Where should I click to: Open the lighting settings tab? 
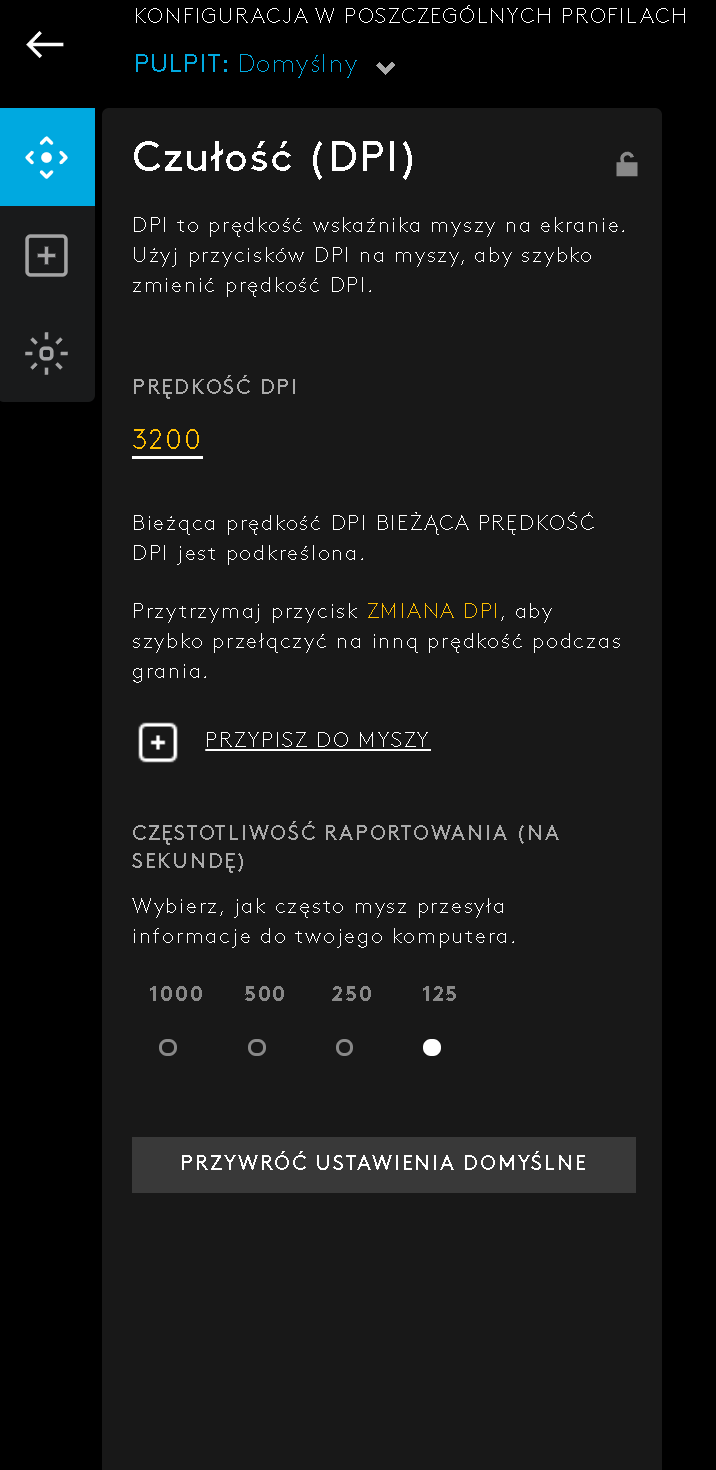47,353
